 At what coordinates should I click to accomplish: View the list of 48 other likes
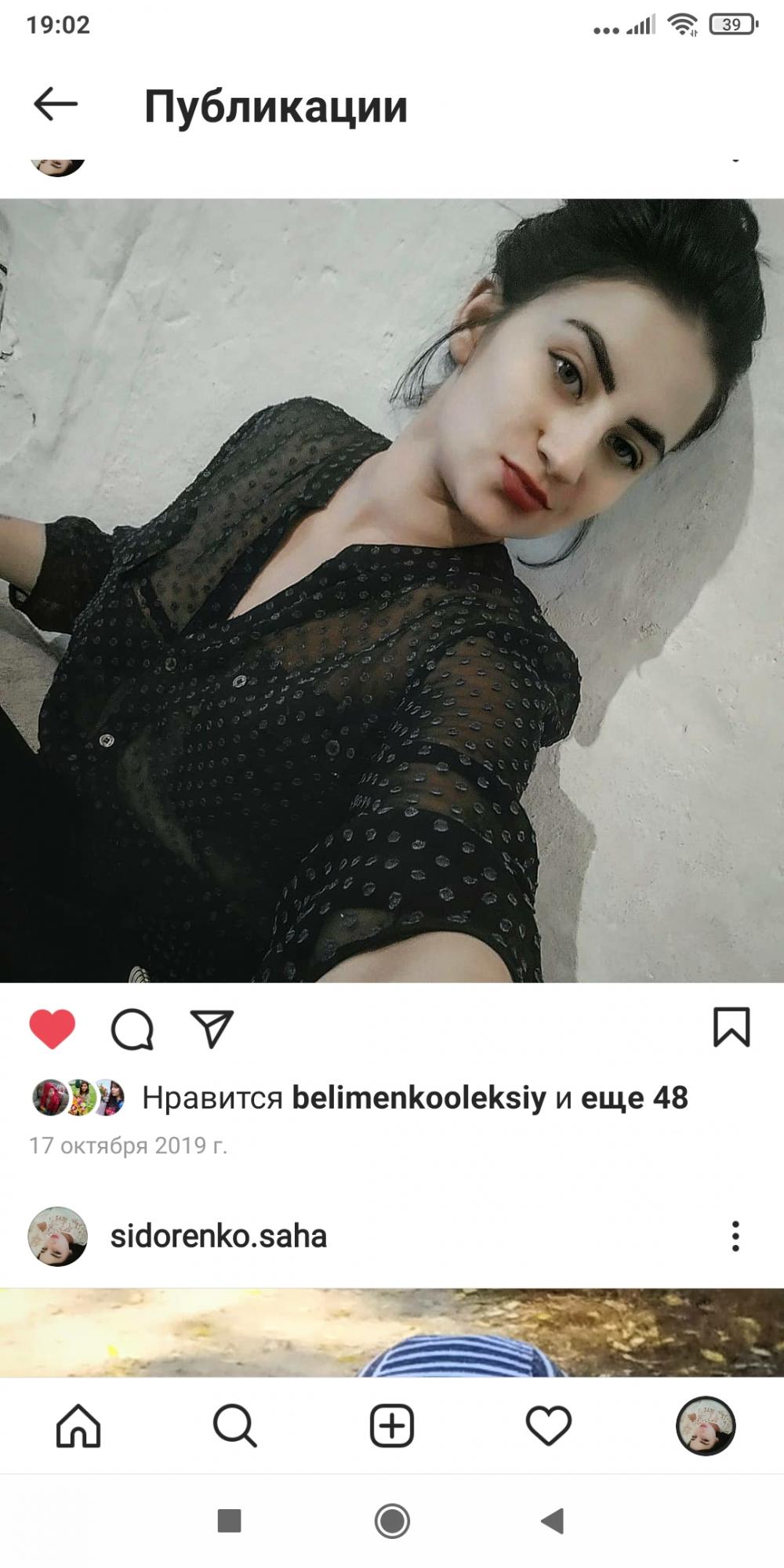click(x=634, y=1098)
